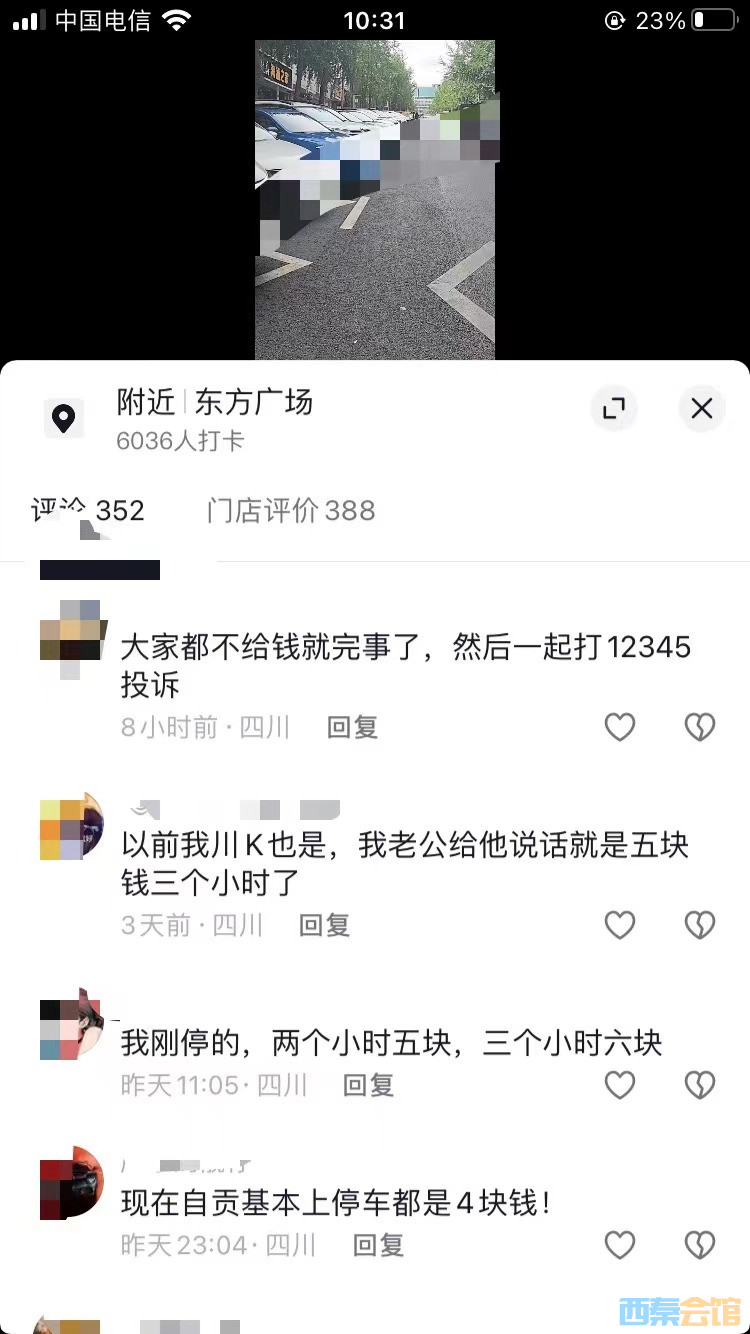This screenshot has width=750, height=1334.
Task: Switch to the 门店评价 388 tab
Action: [x=291, y=511]
